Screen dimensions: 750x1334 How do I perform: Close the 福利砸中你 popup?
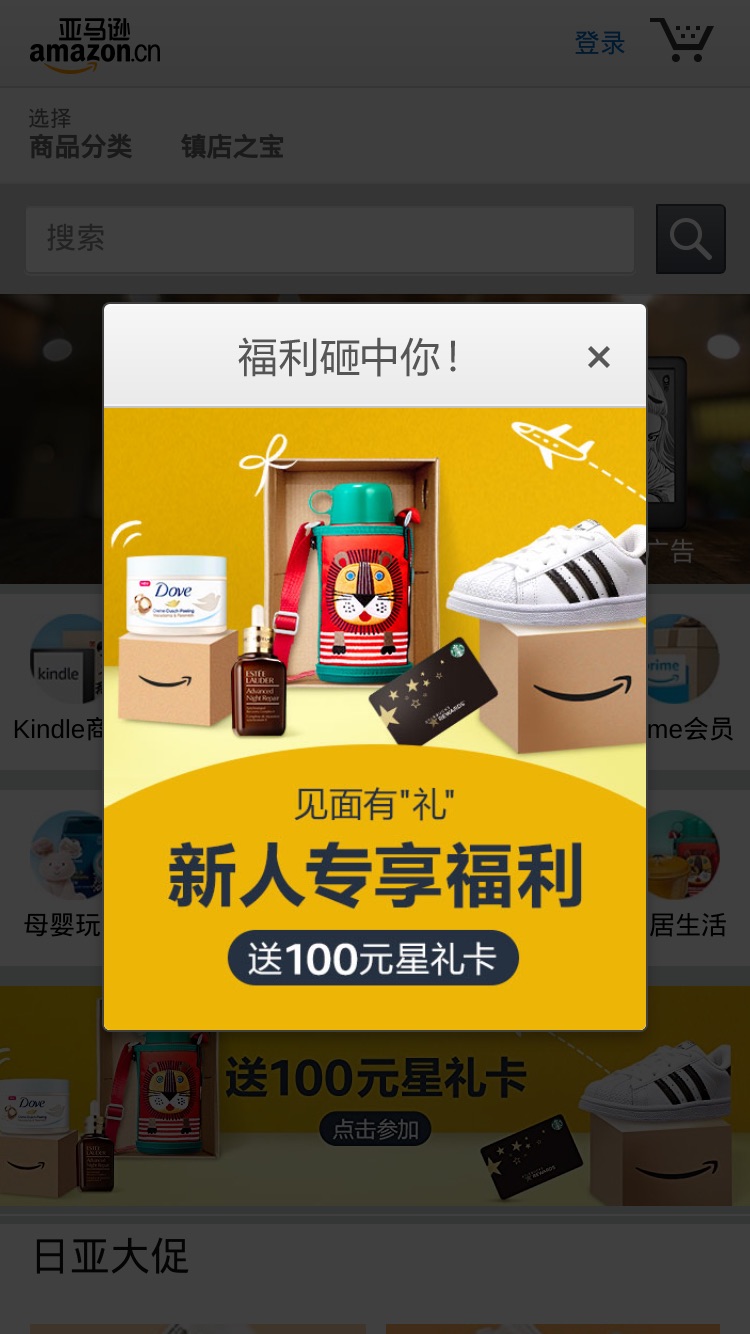pyautogui.click(x=599, y=357)
